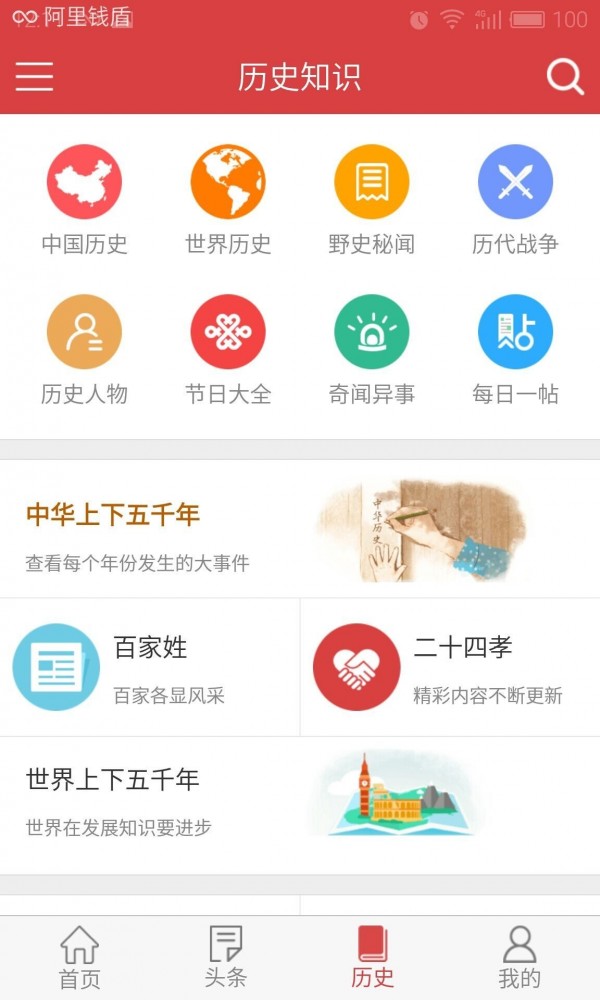The width and height of the screenshot is (600, 1000).
Task: Select the 历史 tab
Action: [372, 957]
